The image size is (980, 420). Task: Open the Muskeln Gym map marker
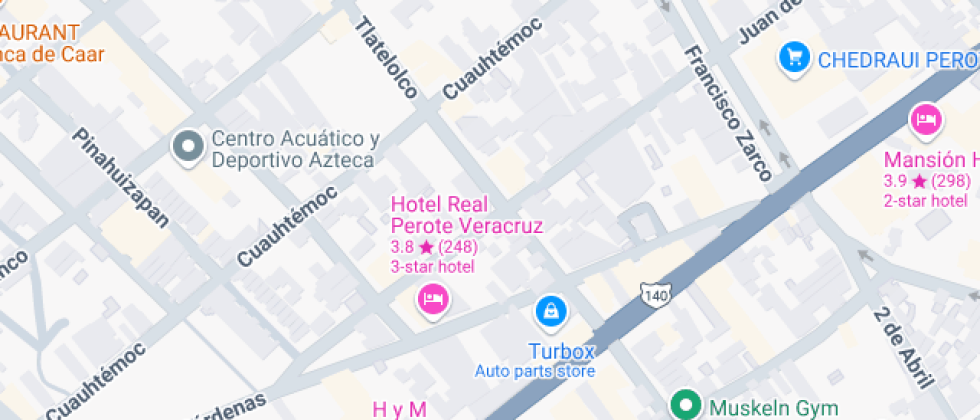[x=686, y=405]
